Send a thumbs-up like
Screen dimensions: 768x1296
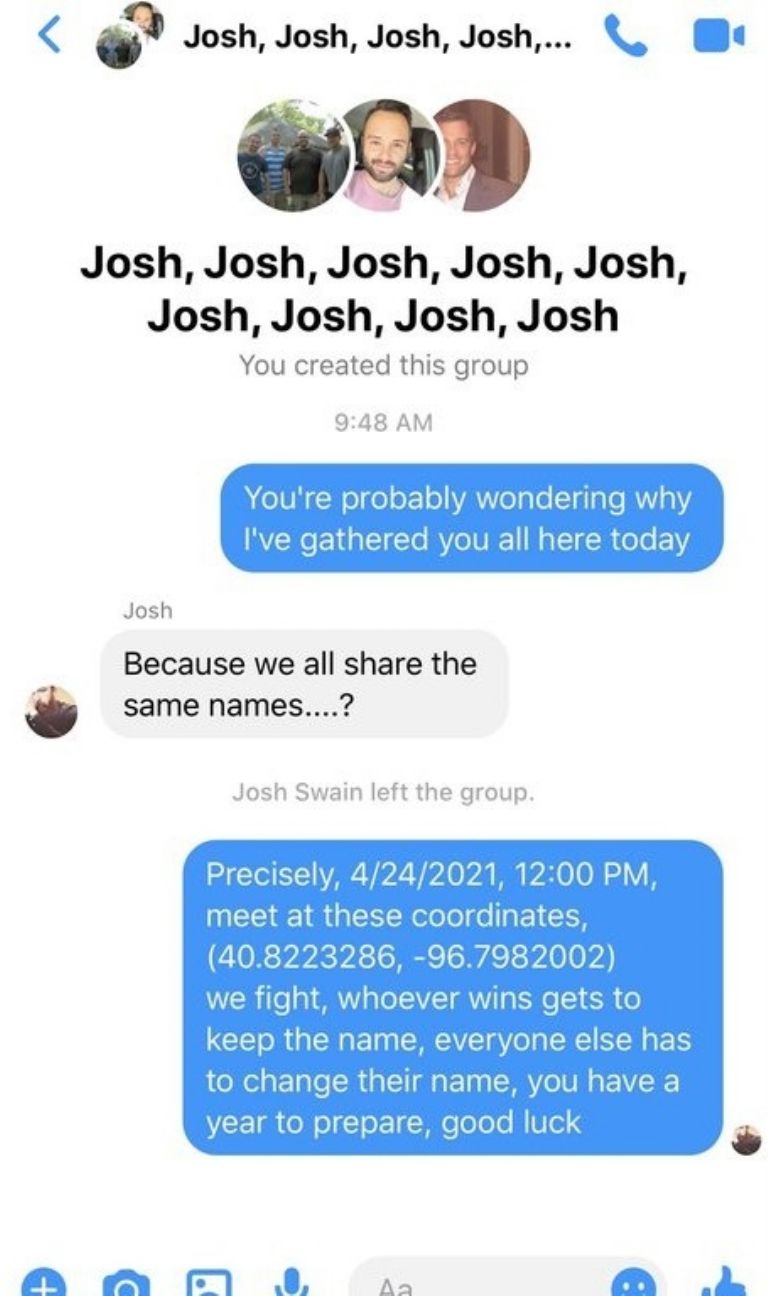[722, 1282]
